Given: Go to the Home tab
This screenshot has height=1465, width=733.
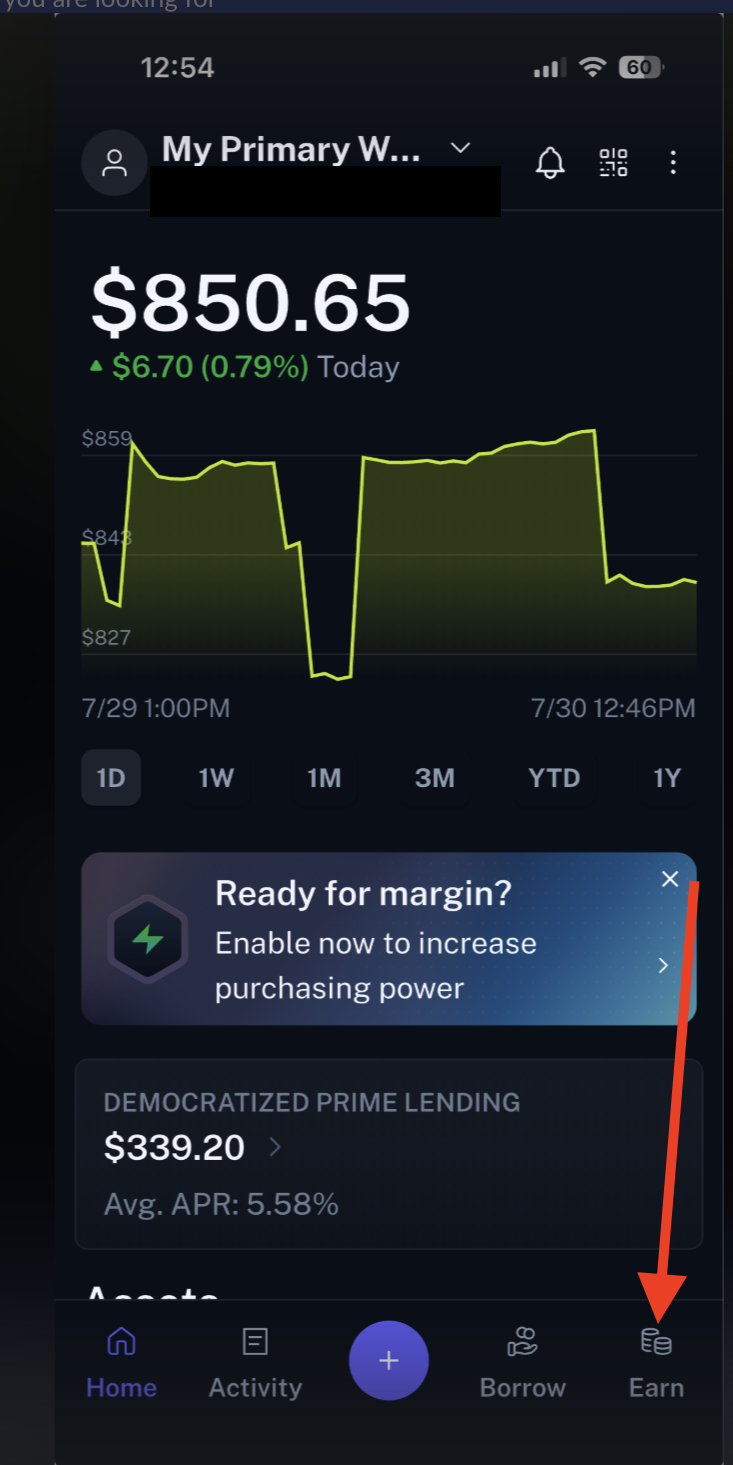Looking at the screenshot, I should [121, 1363].
